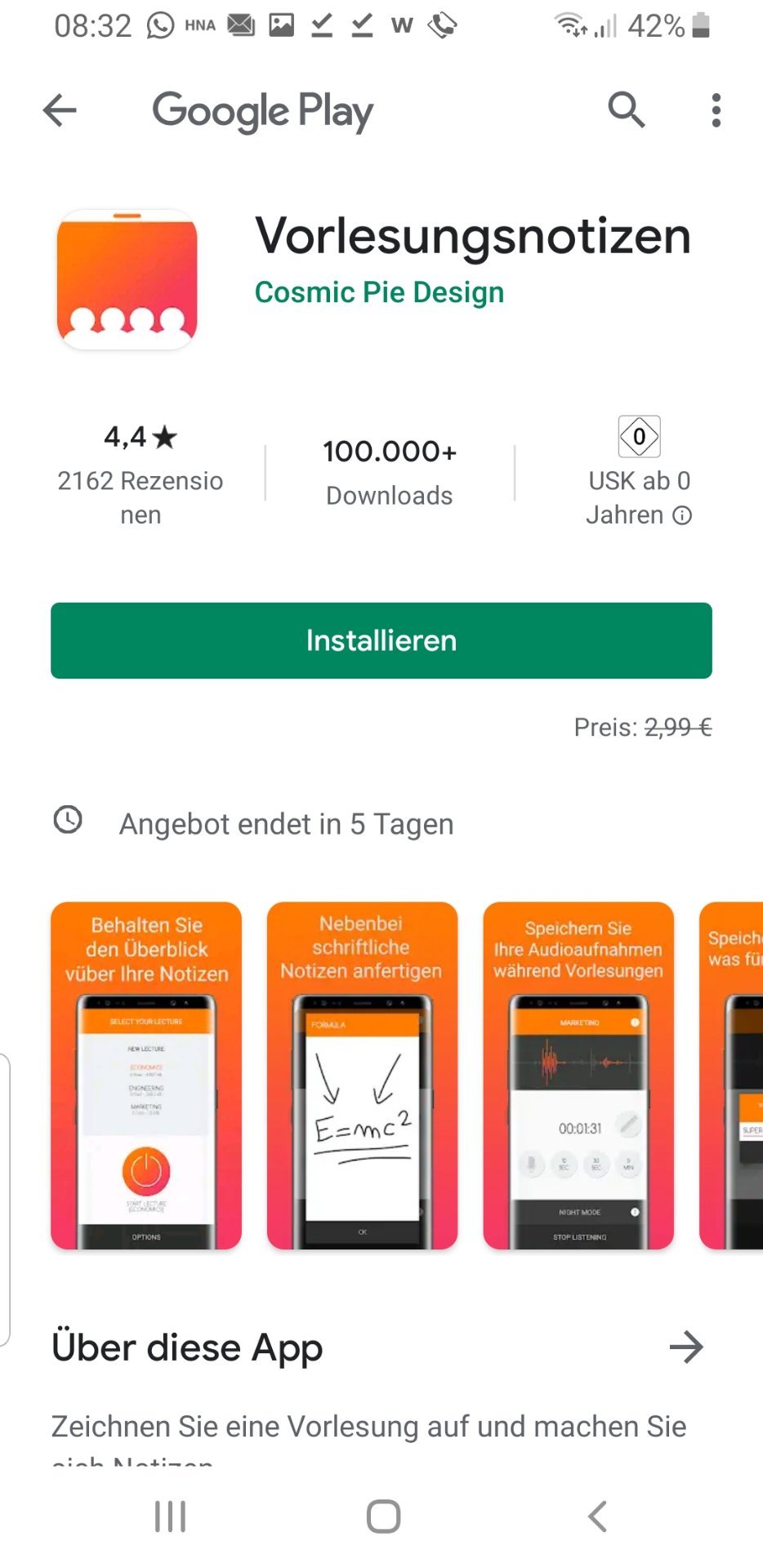Show USK ab 0 Jahren info
The image size is (763, 1568).
point(639,474)
